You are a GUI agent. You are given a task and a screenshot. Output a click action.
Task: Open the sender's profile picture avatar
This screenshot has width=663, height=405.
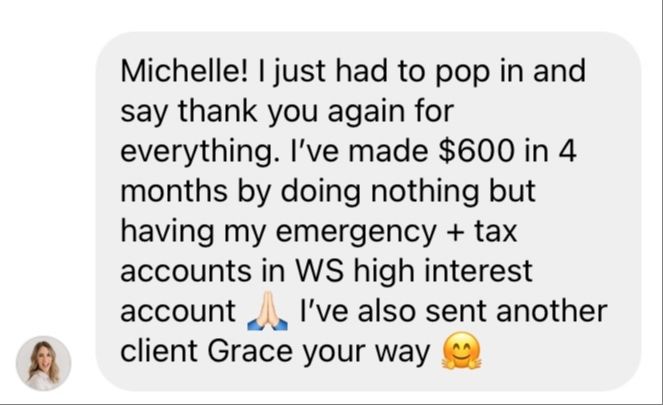pyautogui.click(x=44, y=363)
